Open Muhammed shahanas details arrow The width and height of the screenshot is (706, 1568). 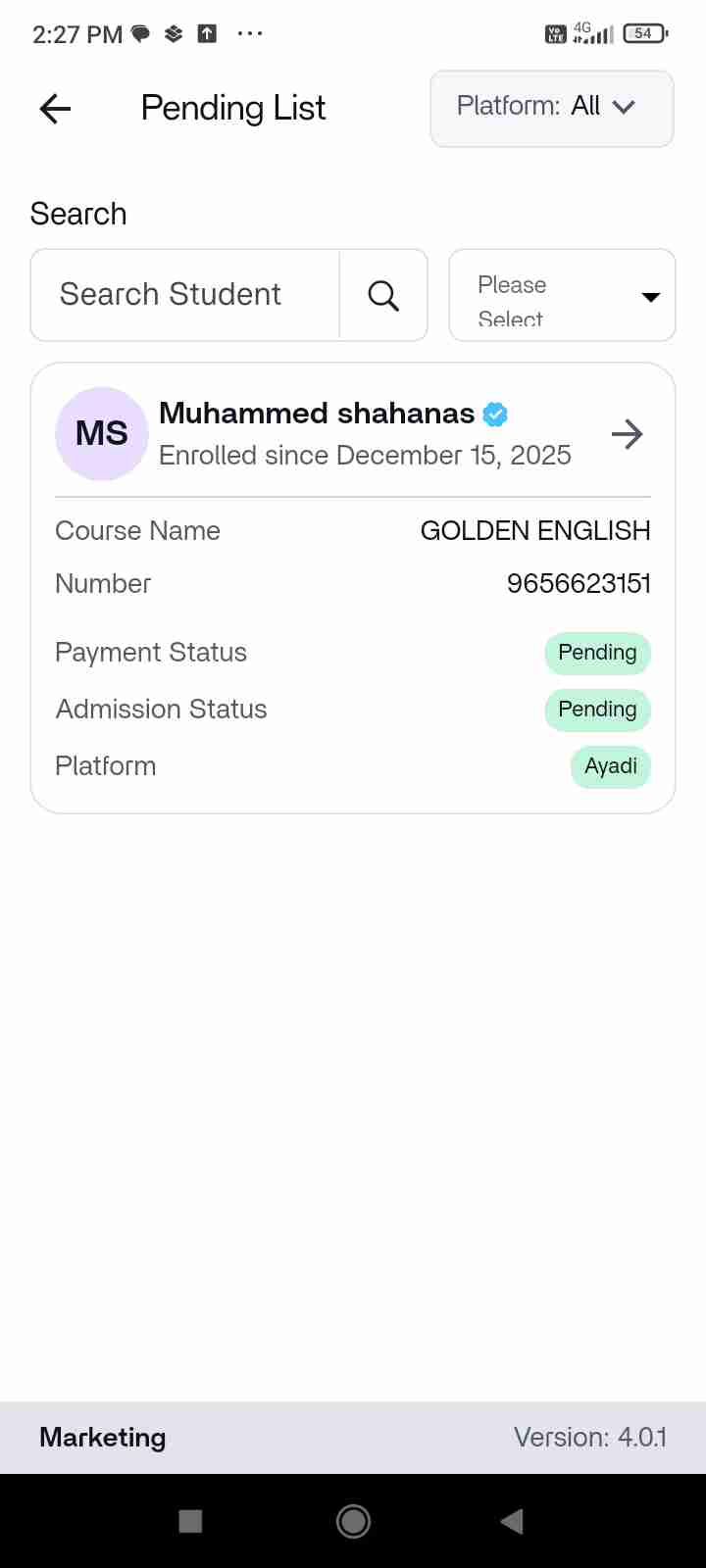627,434
